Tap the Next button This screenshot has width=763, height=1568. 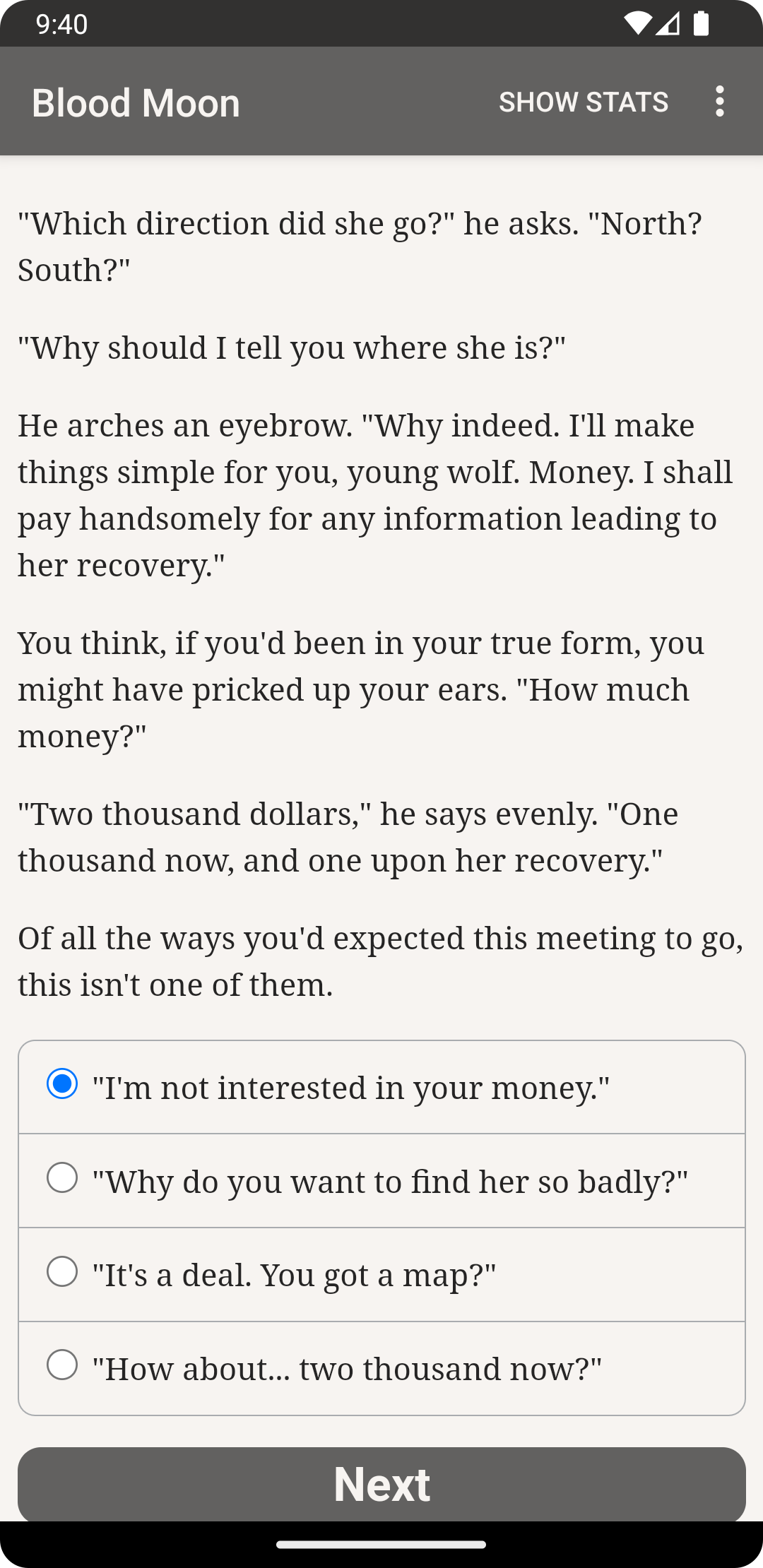(381, 1483)
